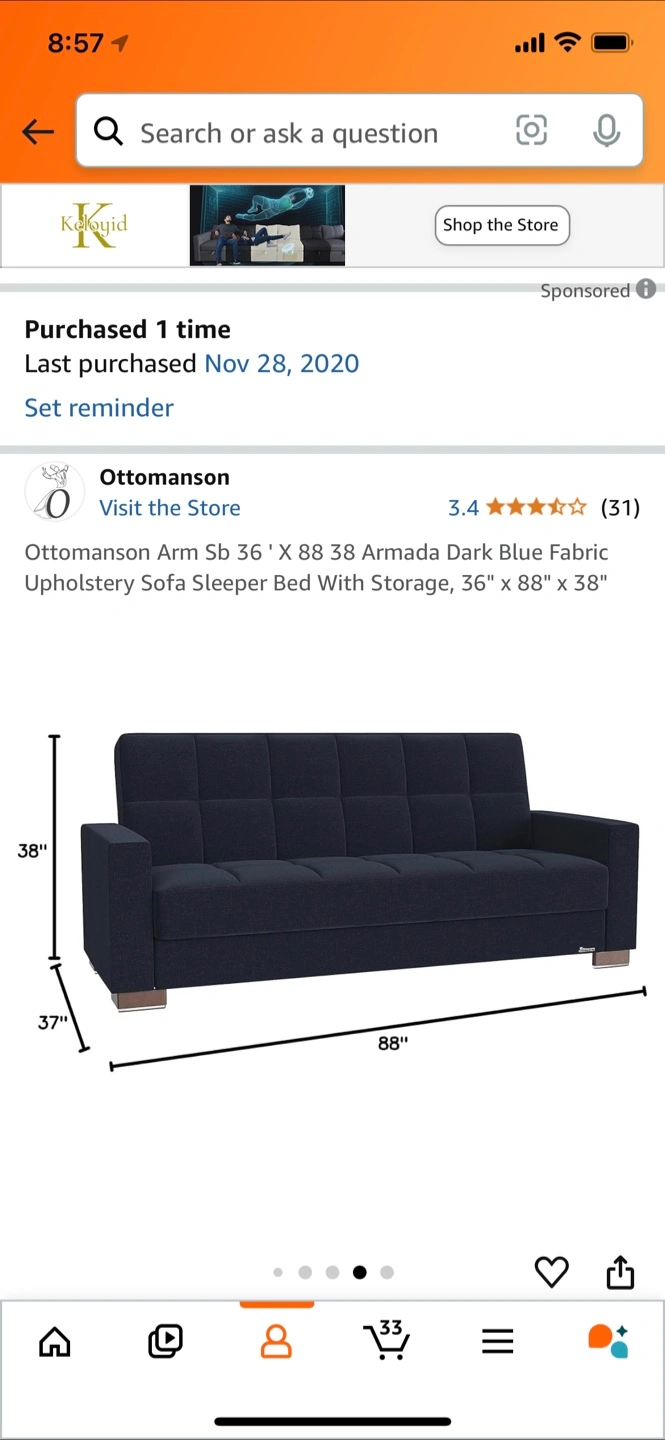Open the camera lens search icon

tap(531, 130)
